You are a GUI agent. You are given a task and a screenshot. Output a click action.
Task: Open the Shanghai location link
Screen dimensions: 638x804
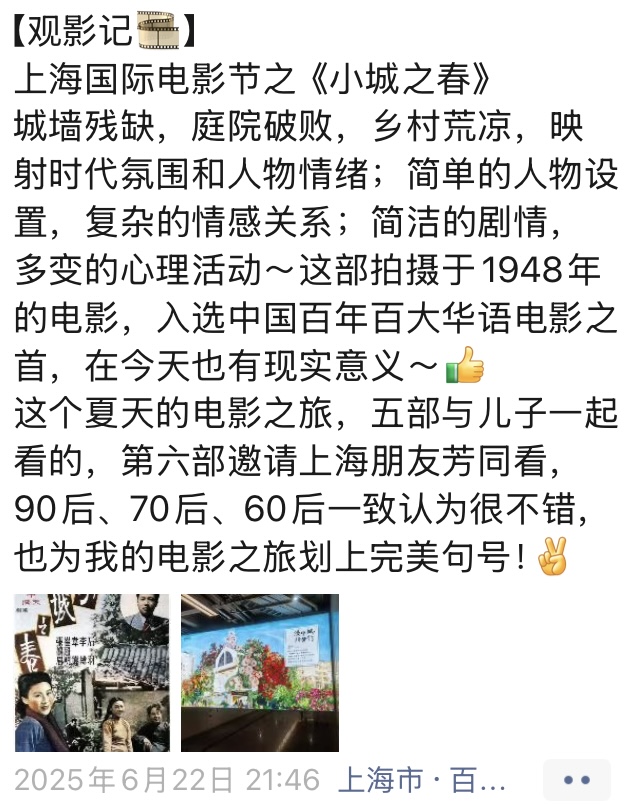click(422, 780)
